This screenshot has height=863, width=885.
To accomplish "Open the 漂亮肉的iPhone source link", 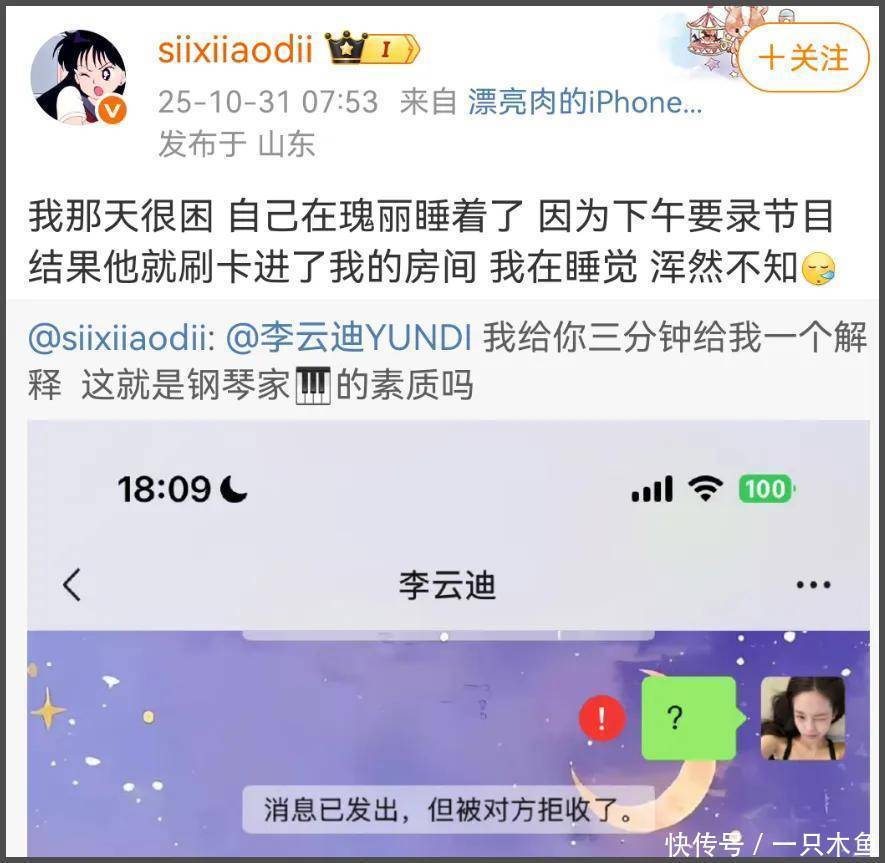I will tap(585, 102).
